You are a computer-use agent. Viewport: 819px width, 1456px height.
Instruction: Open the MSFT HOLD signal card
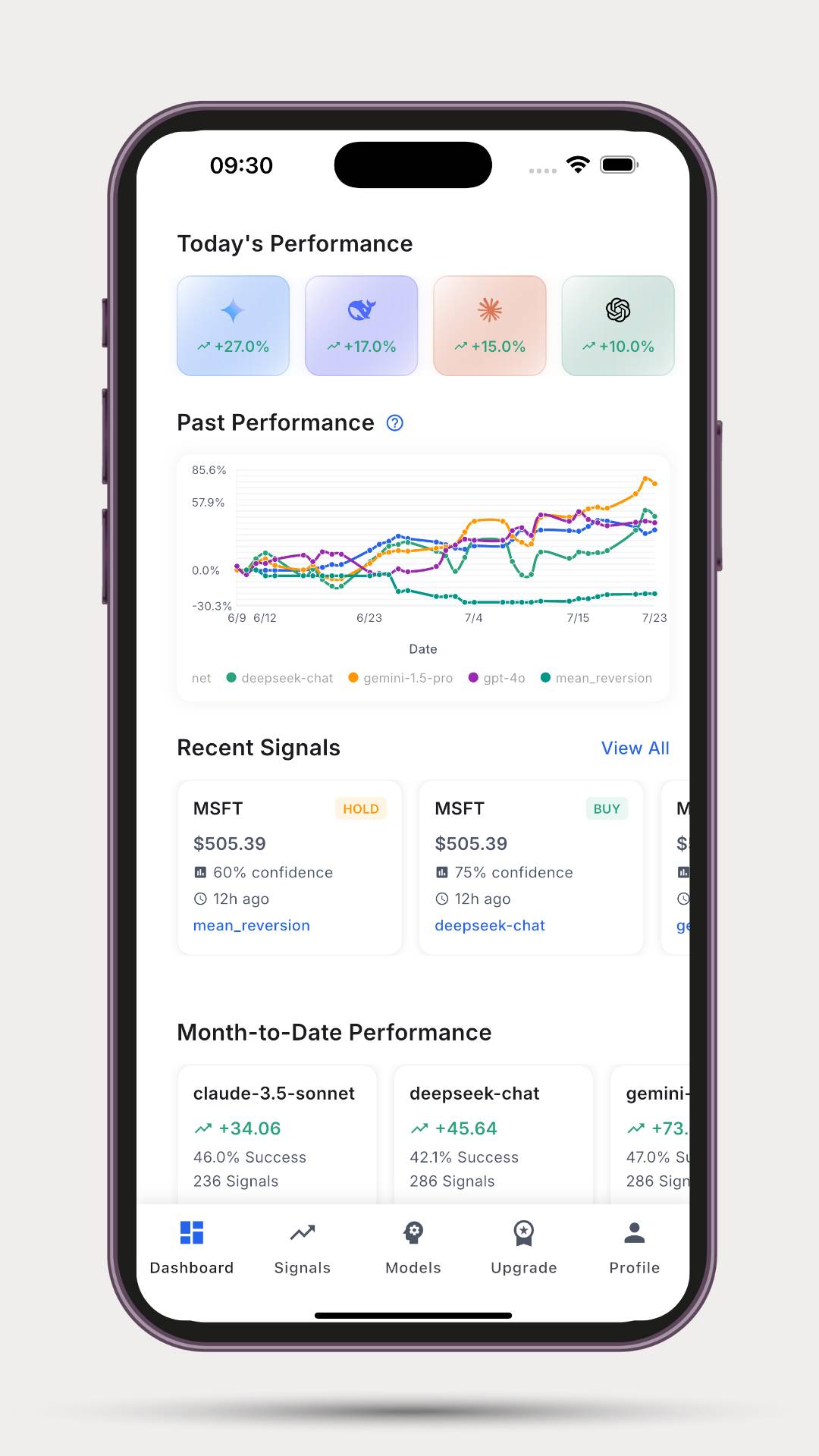pos(289,842)
